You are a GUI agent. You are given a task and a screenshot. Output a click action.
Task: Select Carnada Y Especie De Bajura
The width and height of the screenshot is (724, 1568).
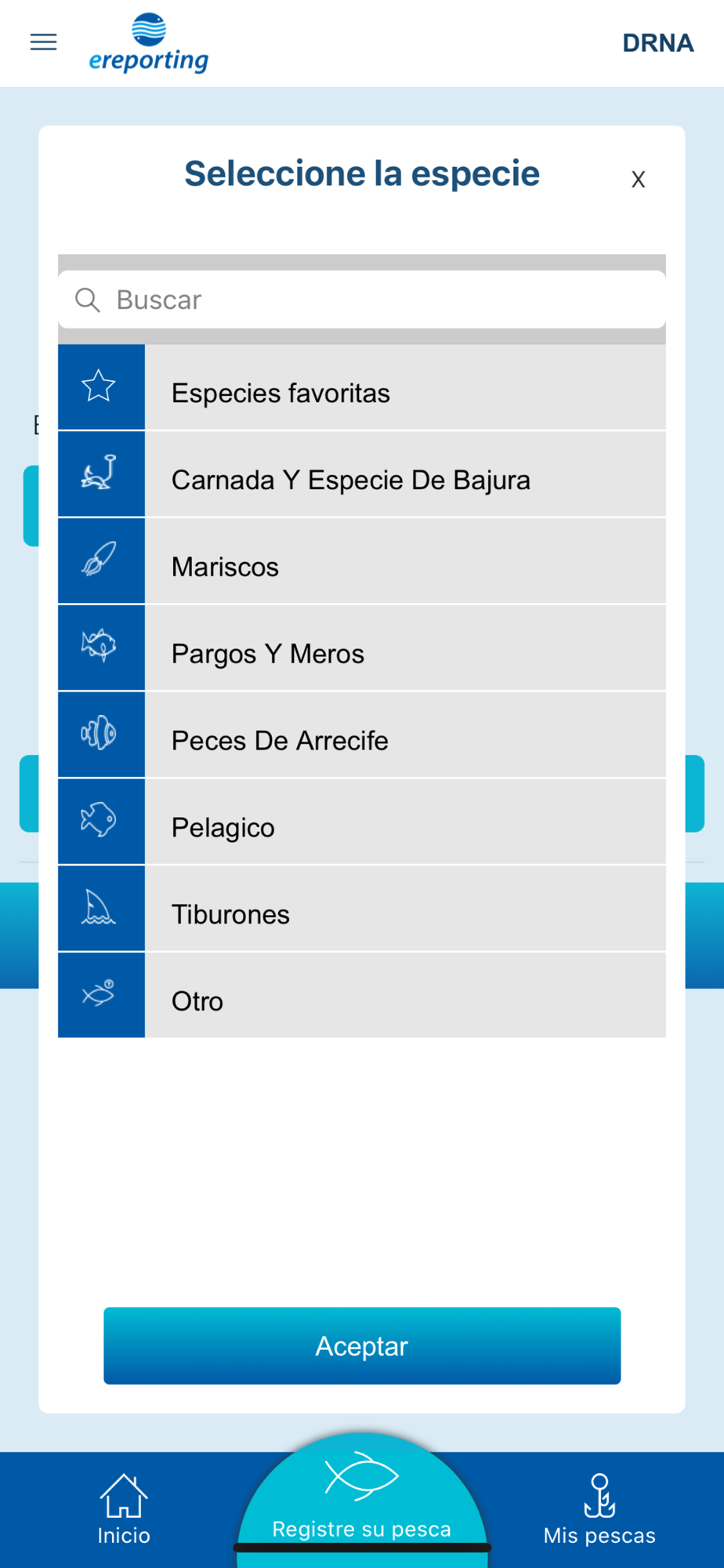[362, 474]
